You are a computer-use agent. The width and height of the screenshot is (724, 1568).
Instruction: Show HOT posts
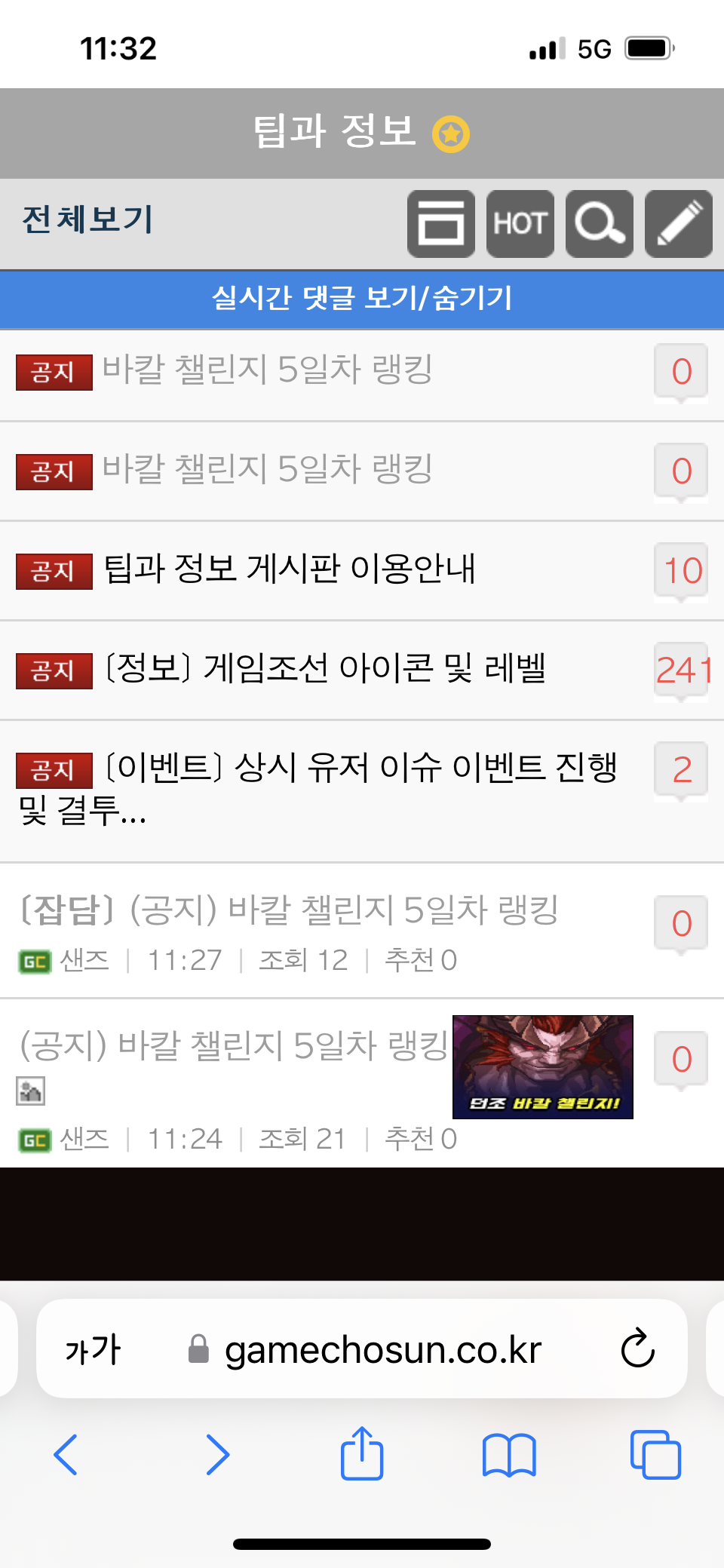pos(520,224)
